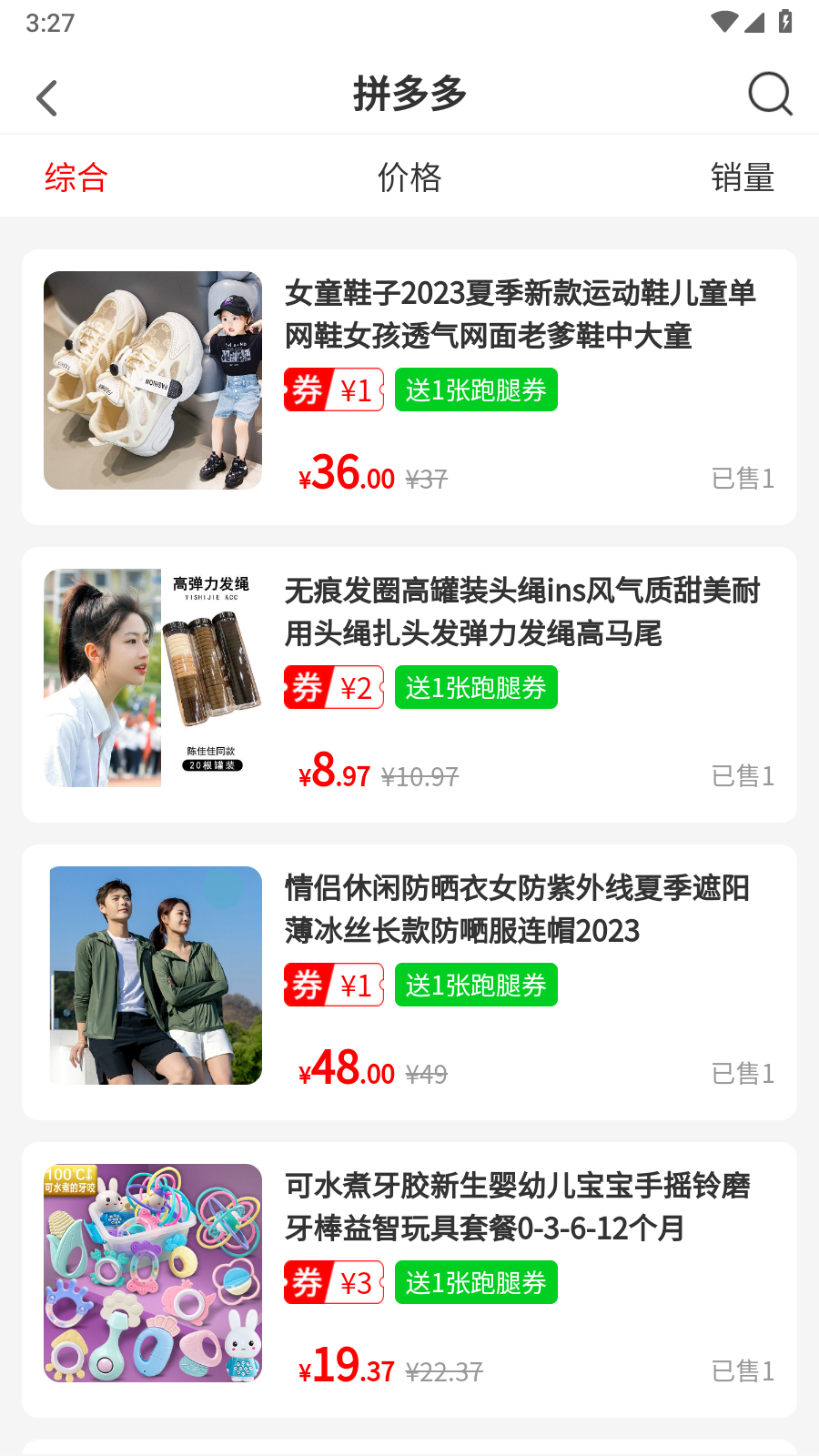Open the 女童鞋子2023夏季新款运动鞋 product card
The height and width of the screenshot is (1456, 819).
coord(520,314)
